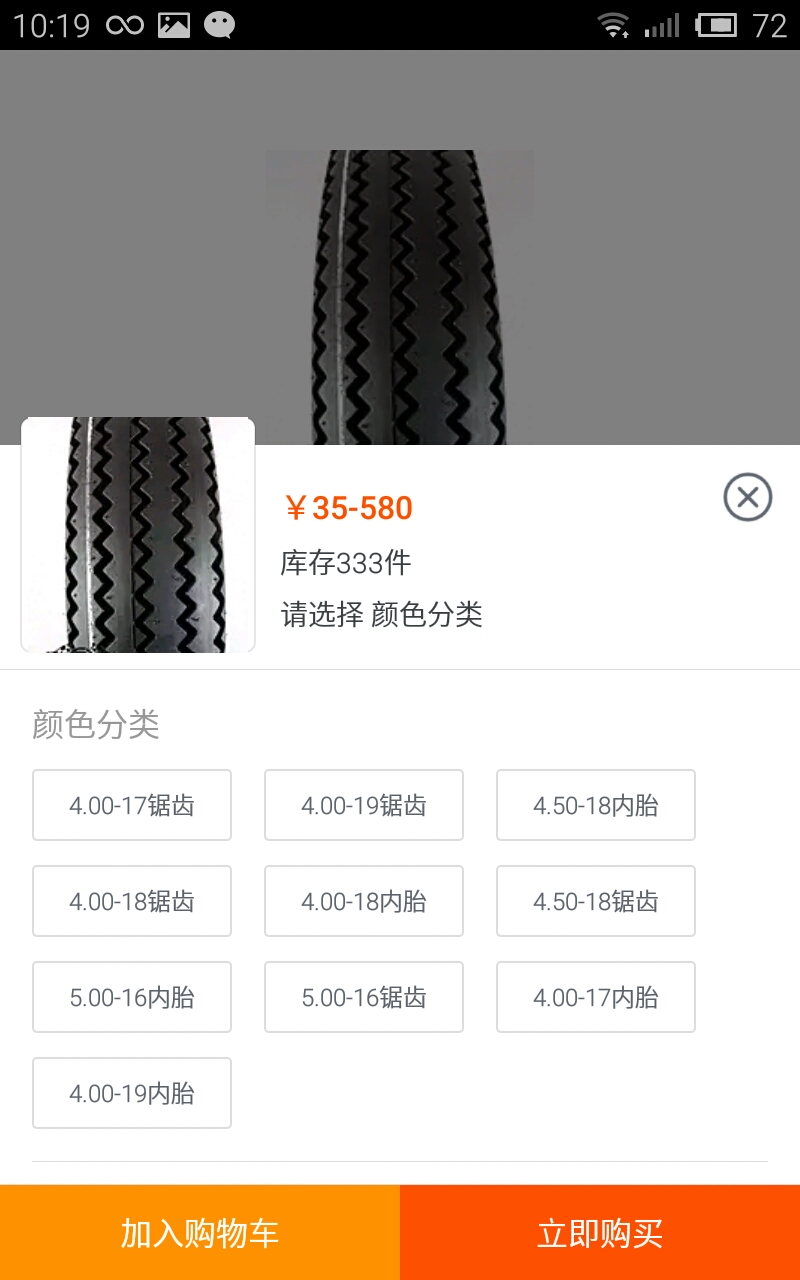This screenshot has height=1280, width=800.
Task: Pick 5.00-16锯齿 tire option
Action: [x=364, y=997]
